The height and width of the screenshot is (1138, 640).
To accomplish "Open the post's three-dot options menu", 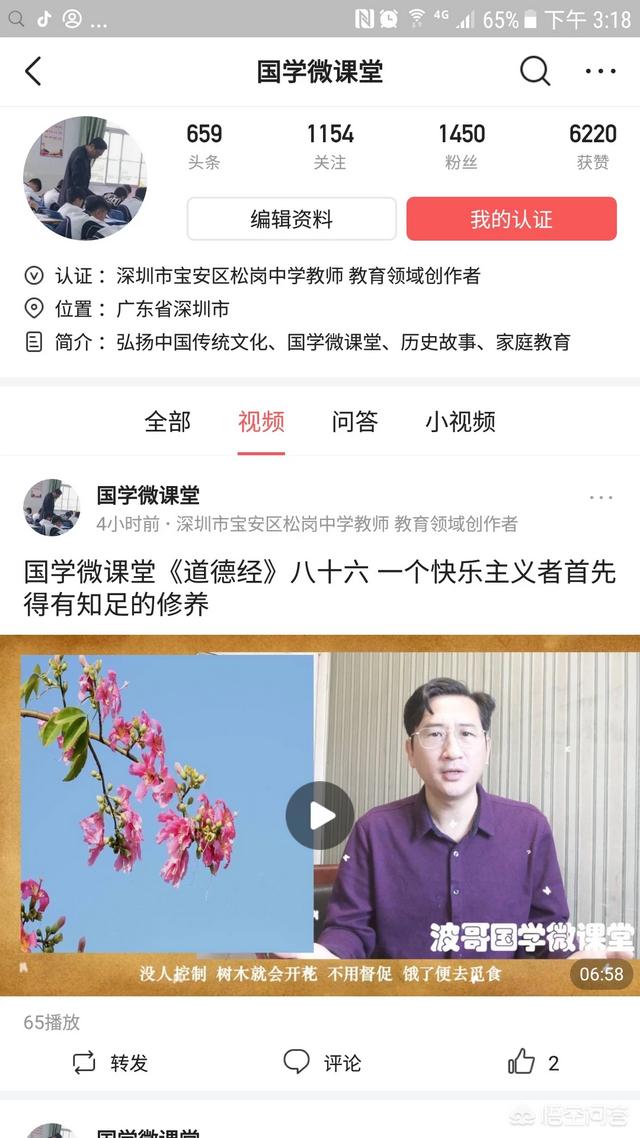I will click(x=601, y=497).
